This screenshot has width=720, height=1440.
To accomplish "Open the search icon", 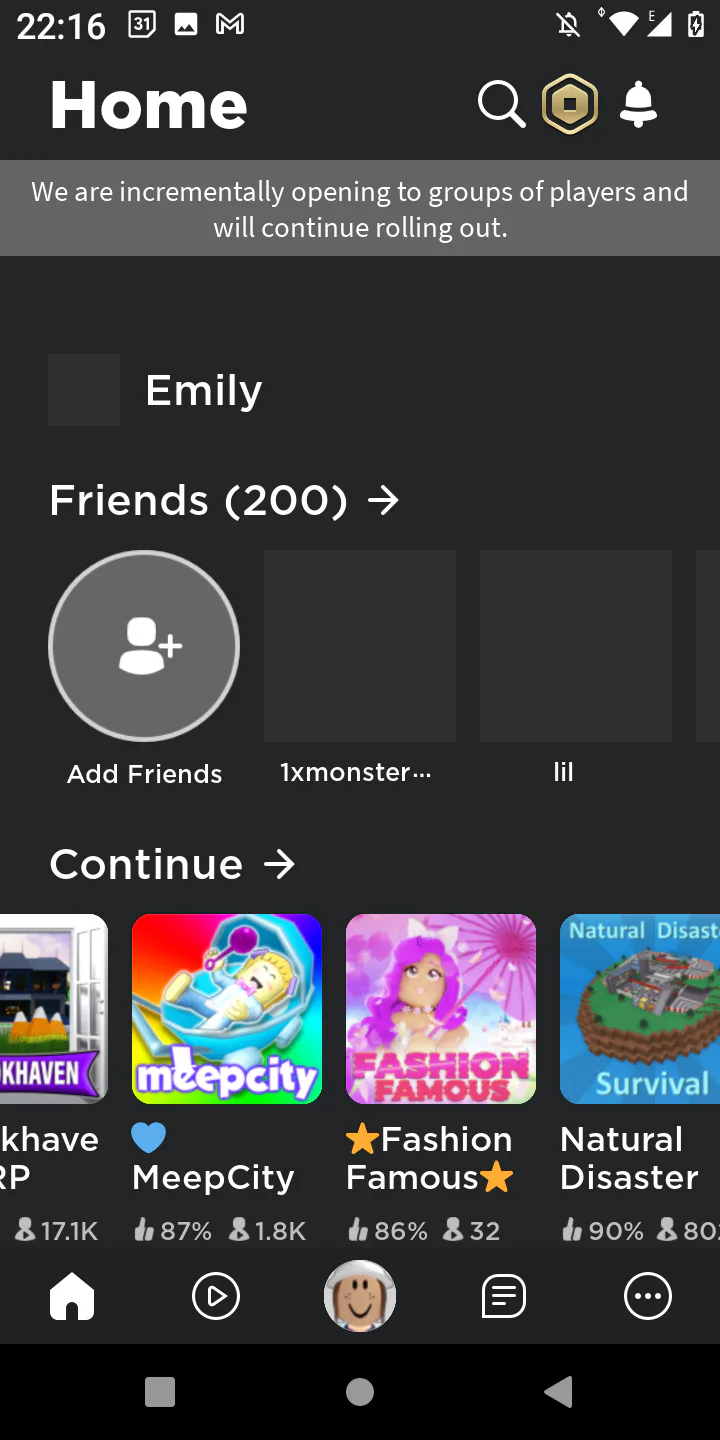I will click(501, 104).
